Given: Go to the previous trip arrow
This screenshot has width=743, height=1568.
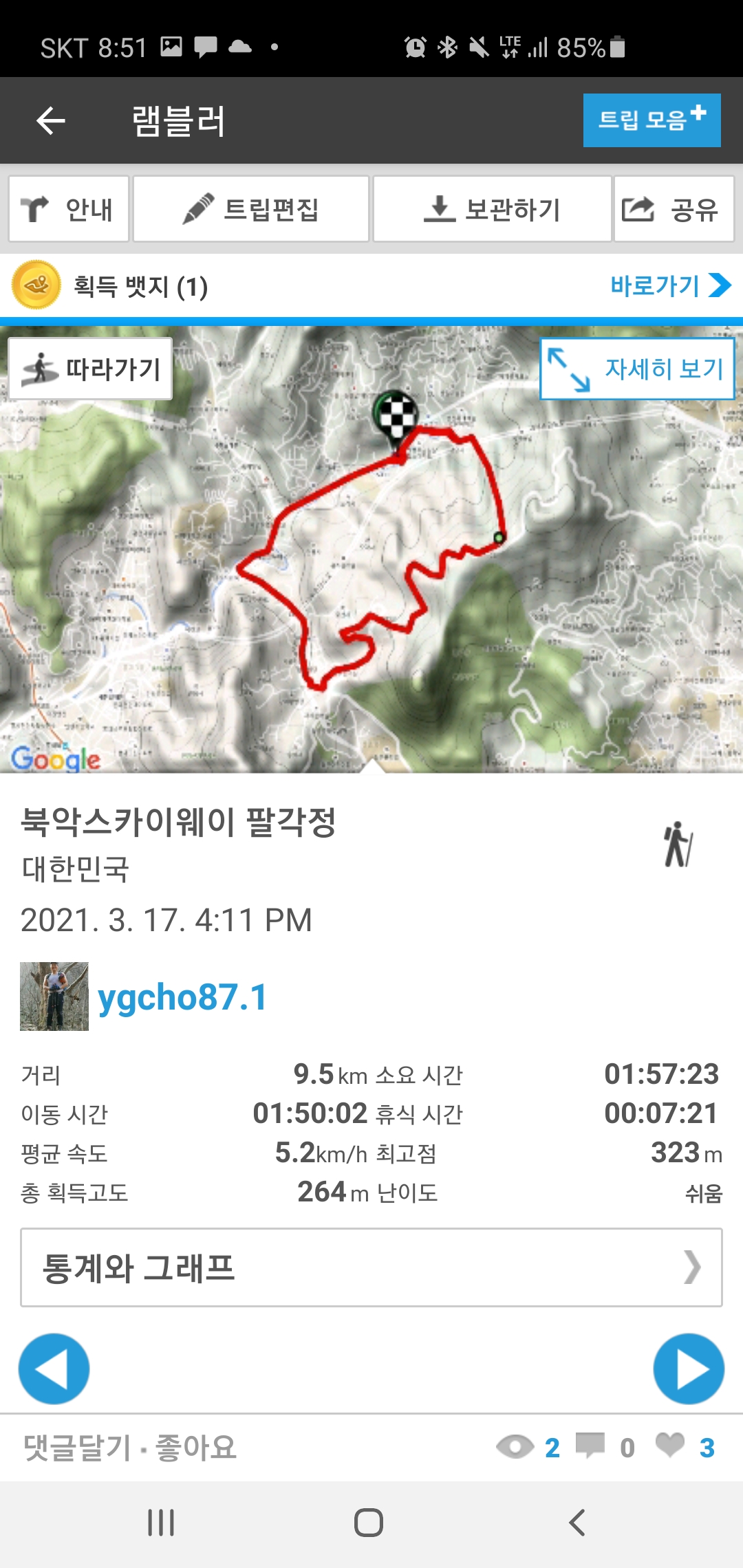Looking at the screenshot, I should click(54, 1369).
